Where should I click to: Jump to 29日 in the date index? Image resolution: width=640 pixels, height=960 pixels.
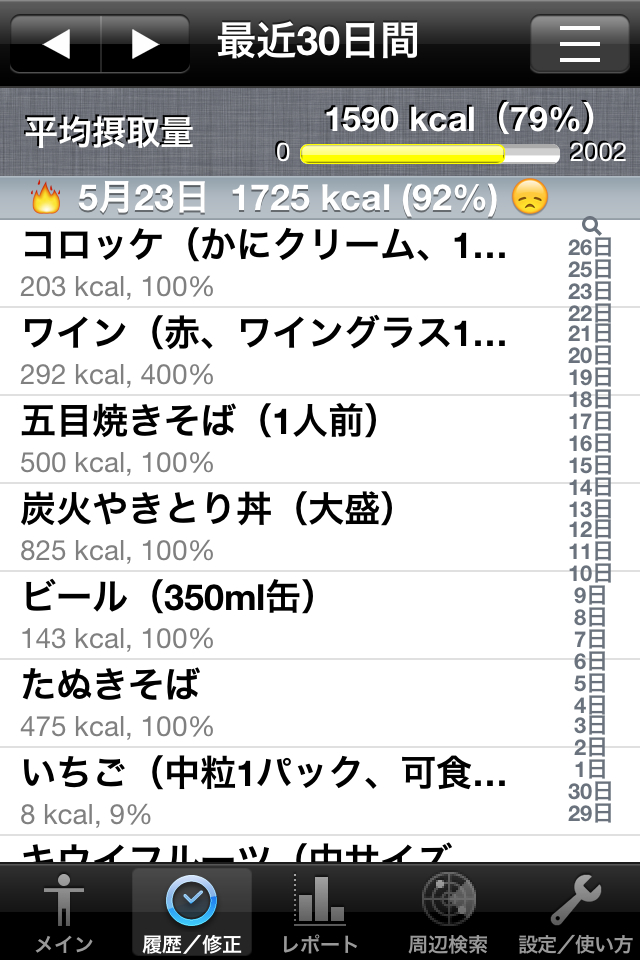pos(589,812)
